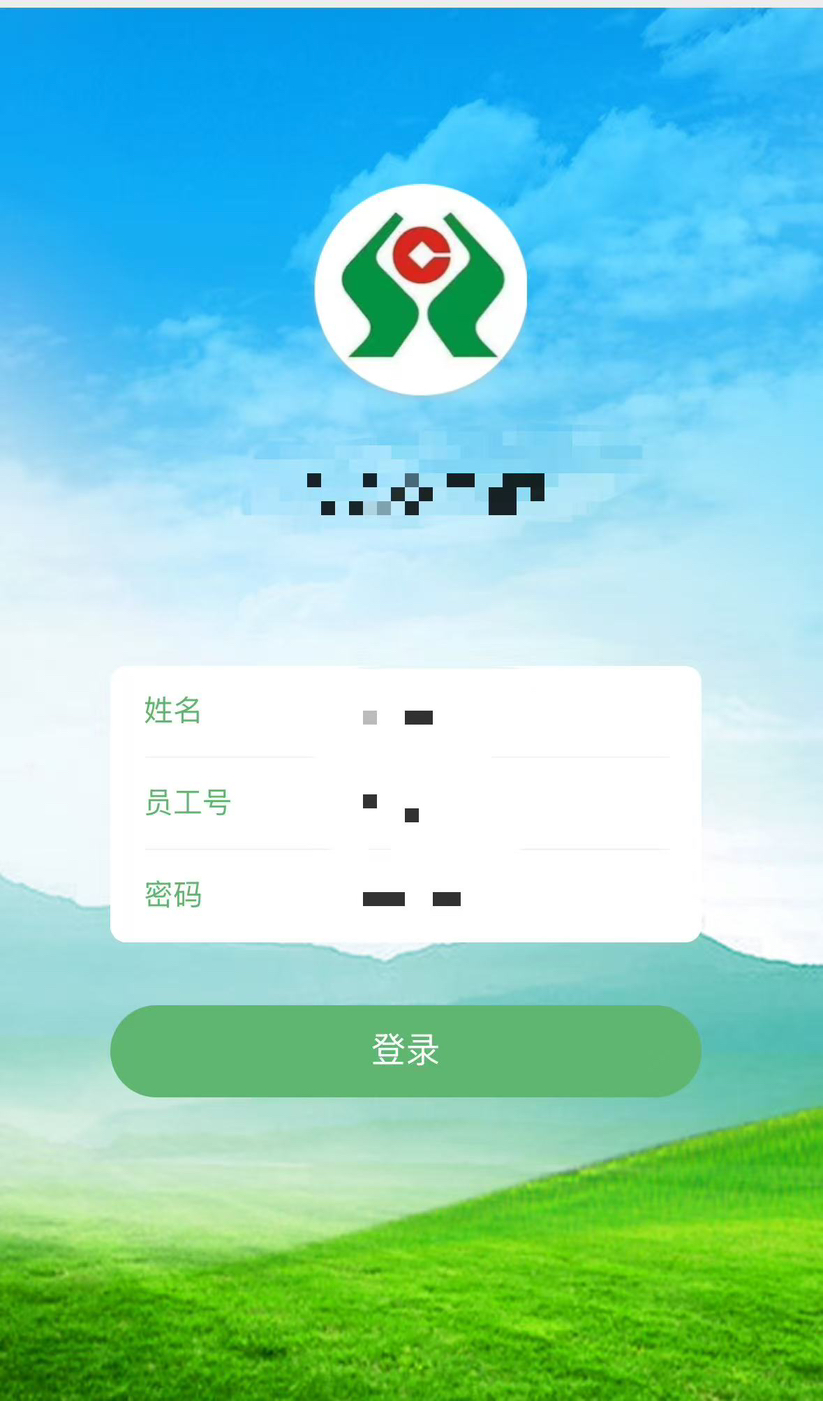The image size is (823, 1401).
Task: Select the 员工号 employee number field
Action: [x=500, y=803]
